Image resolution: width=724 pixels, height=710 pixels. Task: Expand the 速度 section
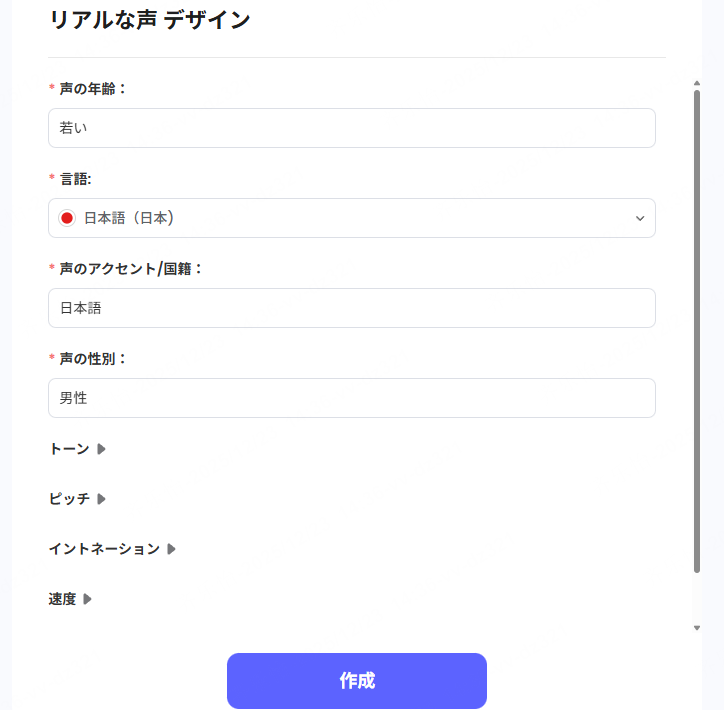tap(70, 599)
